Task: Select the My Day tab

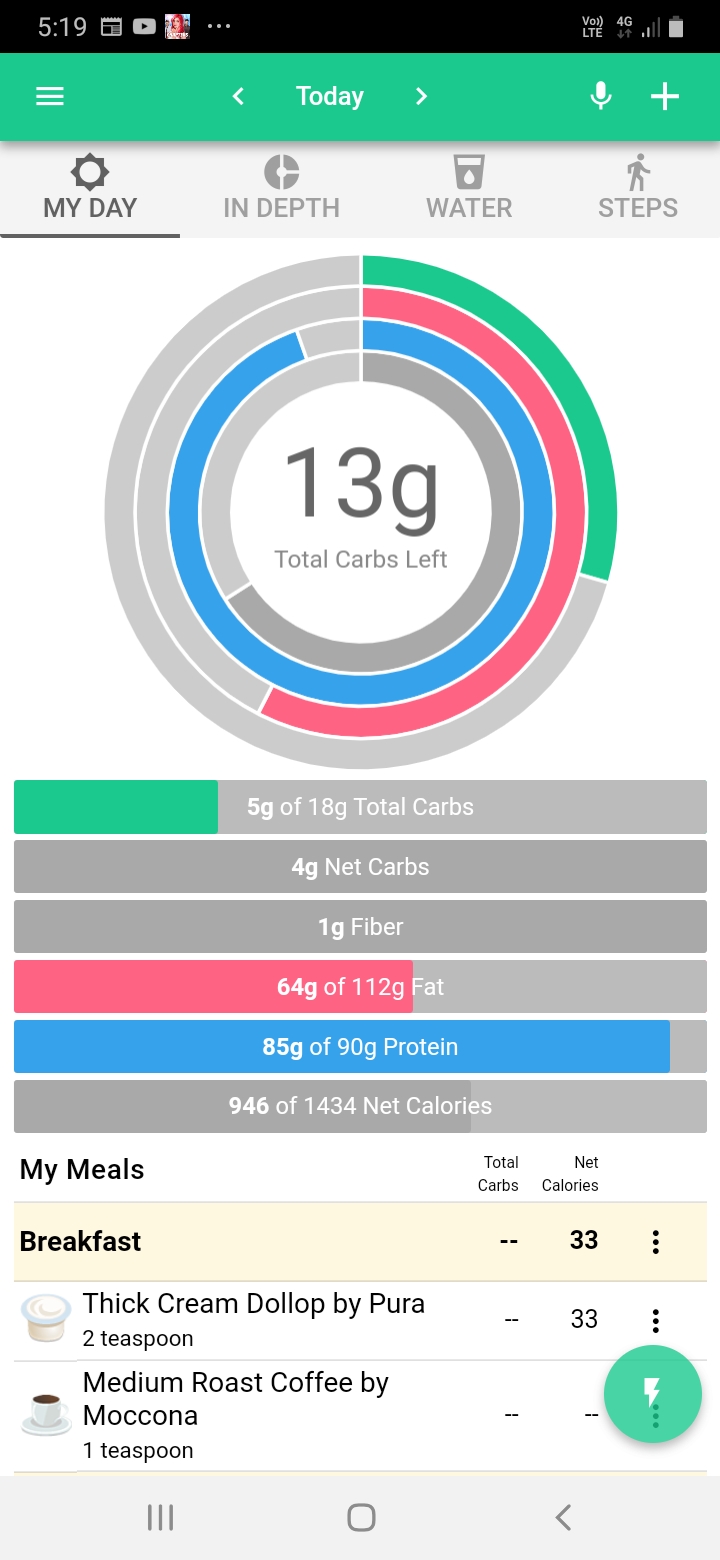Action: pyautogui.click(x=90, y=188)
